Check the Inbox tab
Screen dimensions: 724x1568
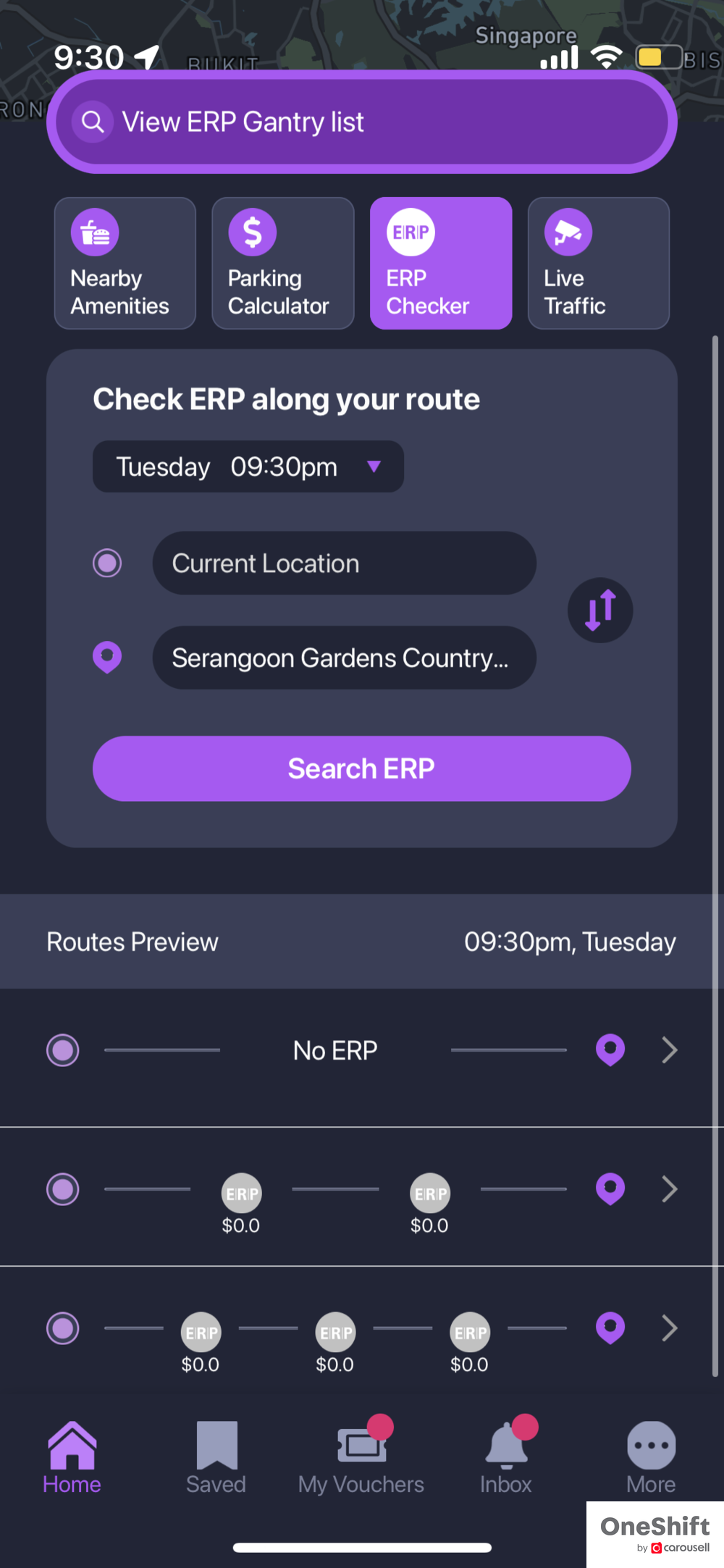506,1457
